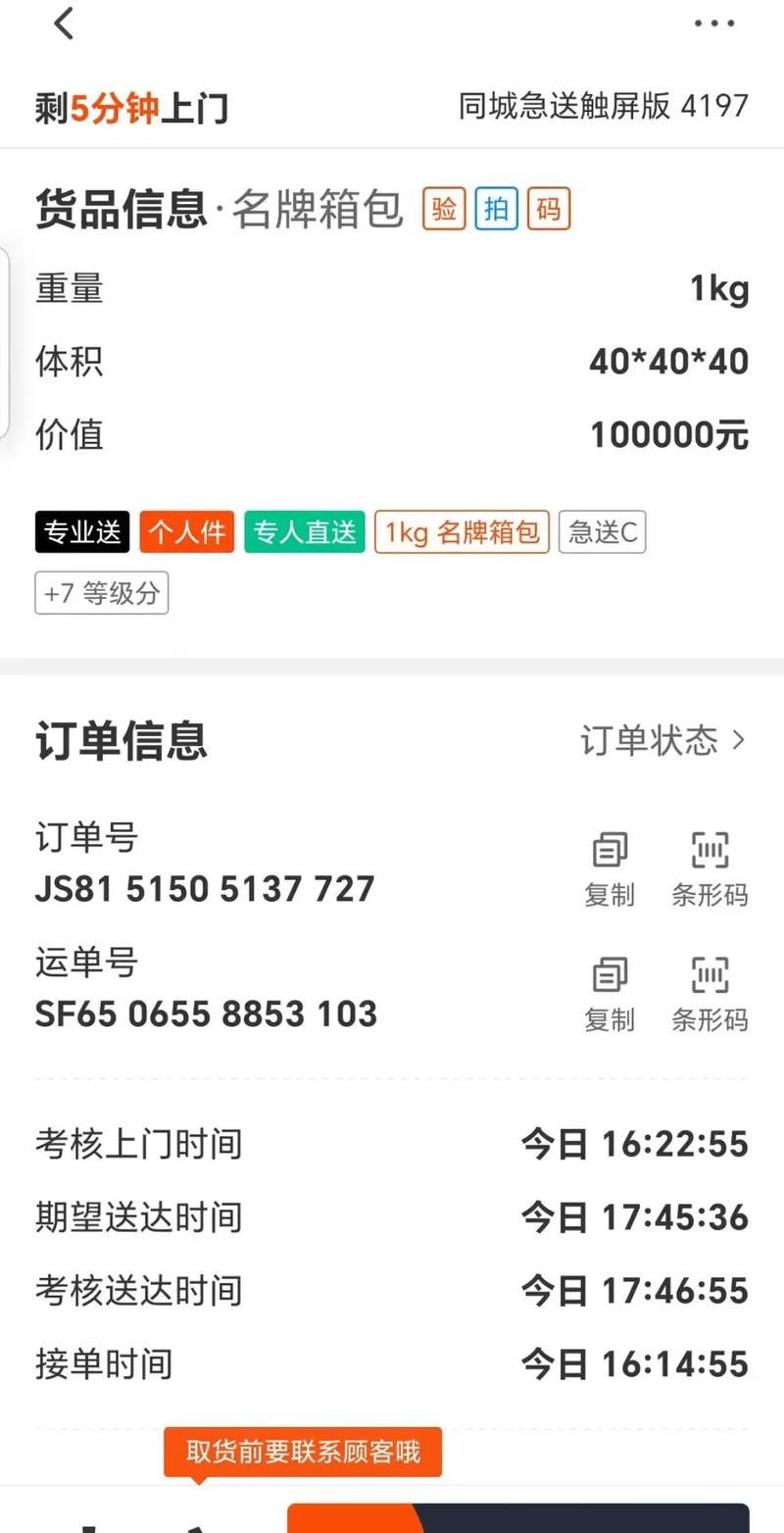Tap the 考核上门时间 today 16:22:55 row
Screen dimensions: 784x1533
pos(392,1143)
